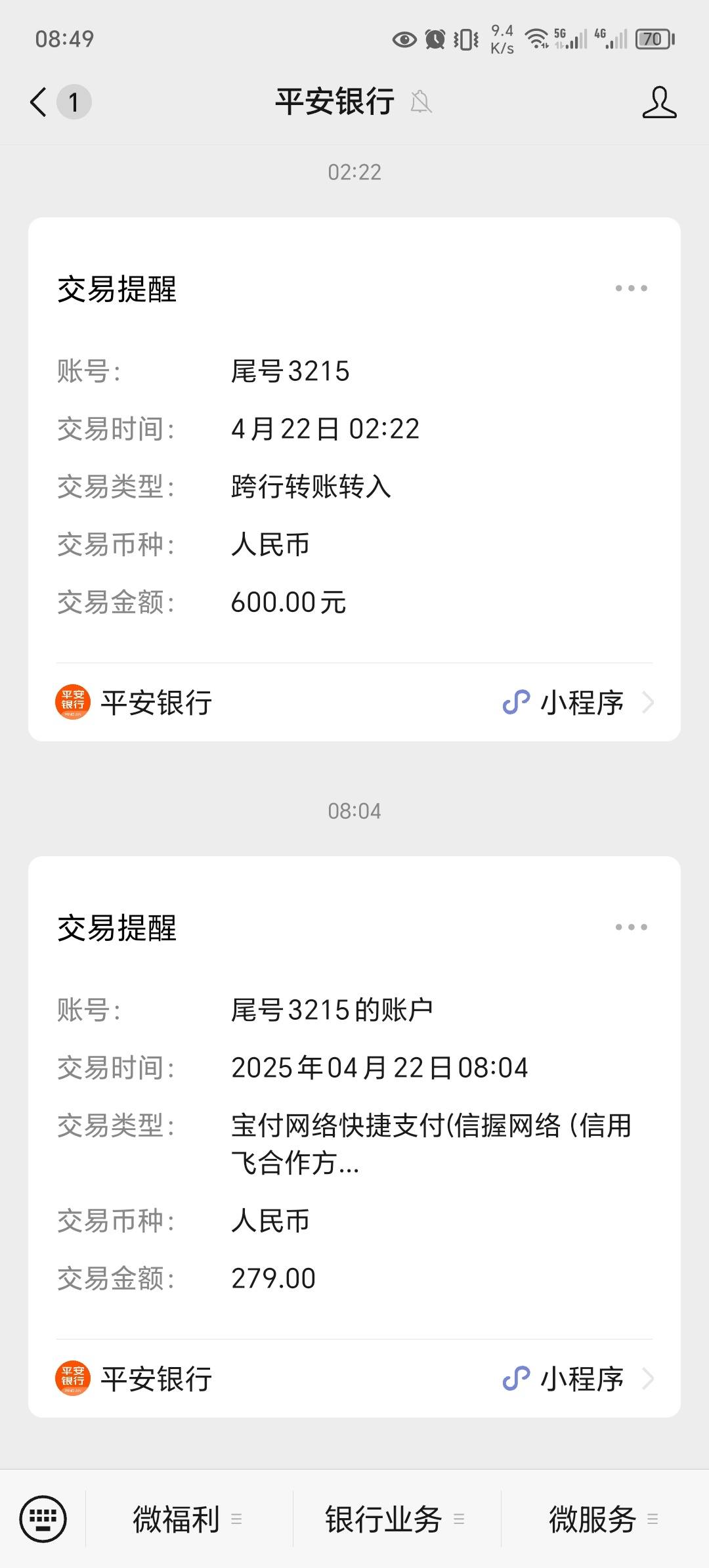
Task: Open more options on the 600.00元 transaction card
Action: pos(631,288)
